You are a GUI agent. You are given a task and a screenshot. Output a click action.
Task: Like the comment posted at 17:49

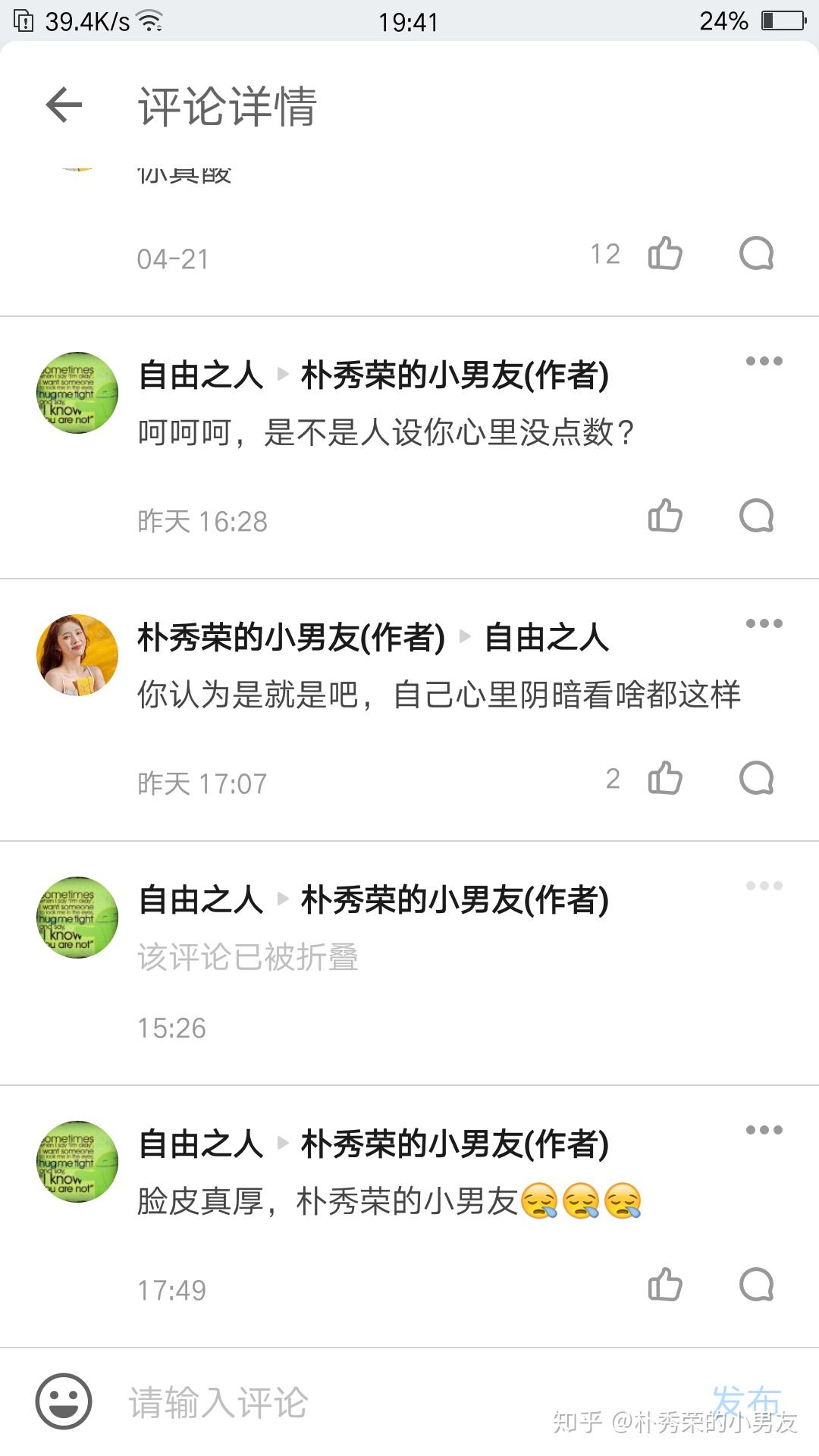pos(665,1285)
